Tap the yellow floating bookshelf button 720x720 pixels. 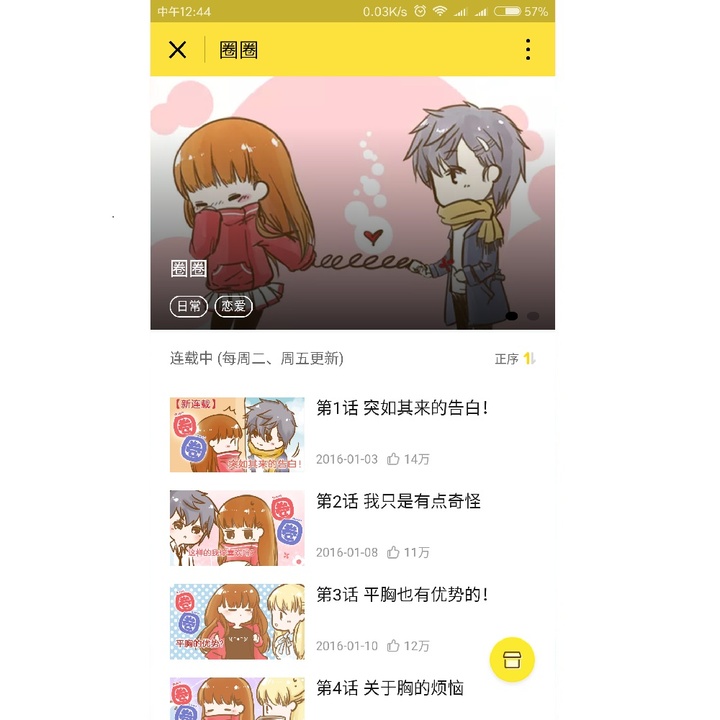pyautogui.click(x=512, y=659)
